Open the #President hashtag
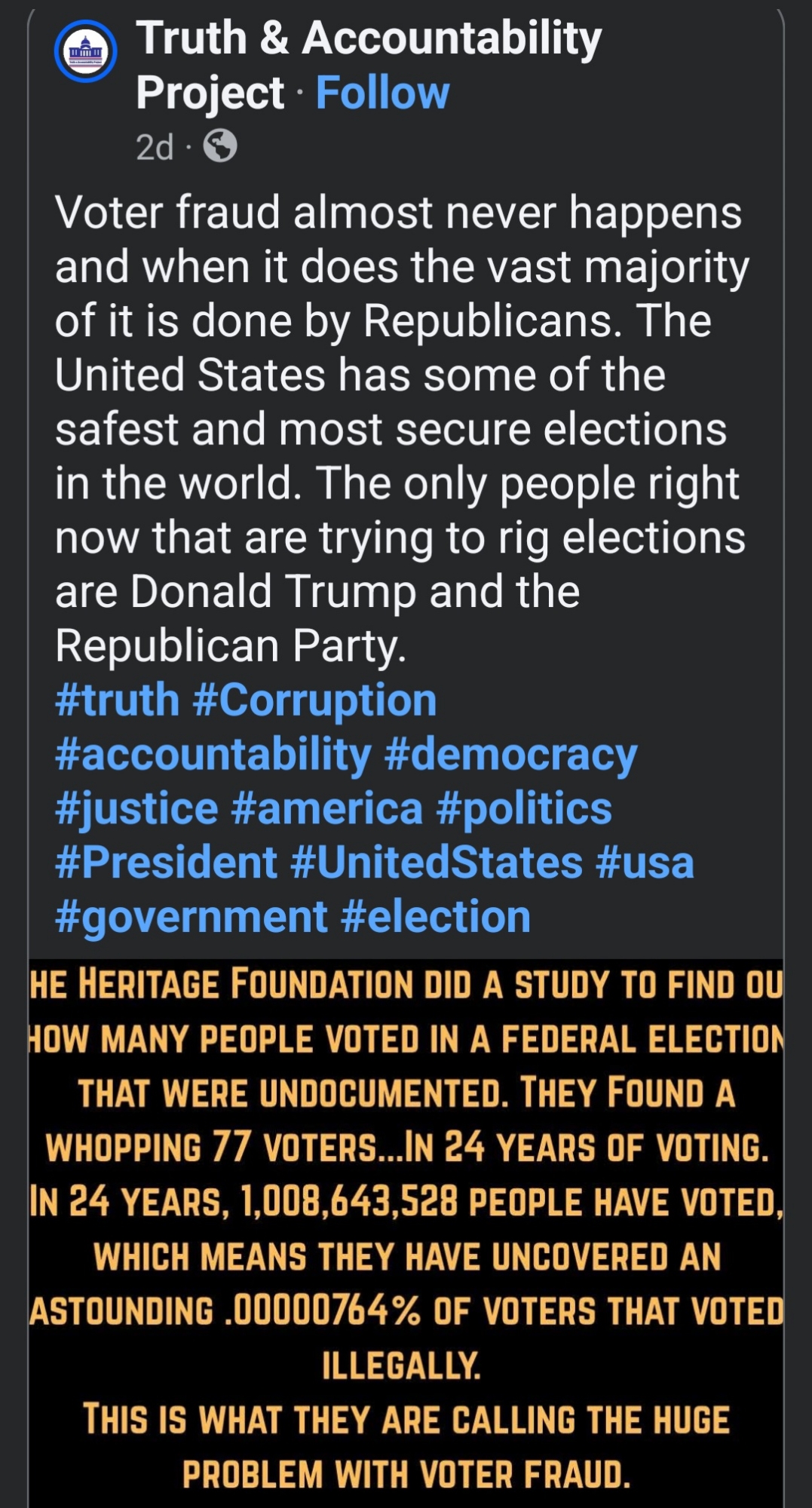812x1508 pixels. pos(167,862)
